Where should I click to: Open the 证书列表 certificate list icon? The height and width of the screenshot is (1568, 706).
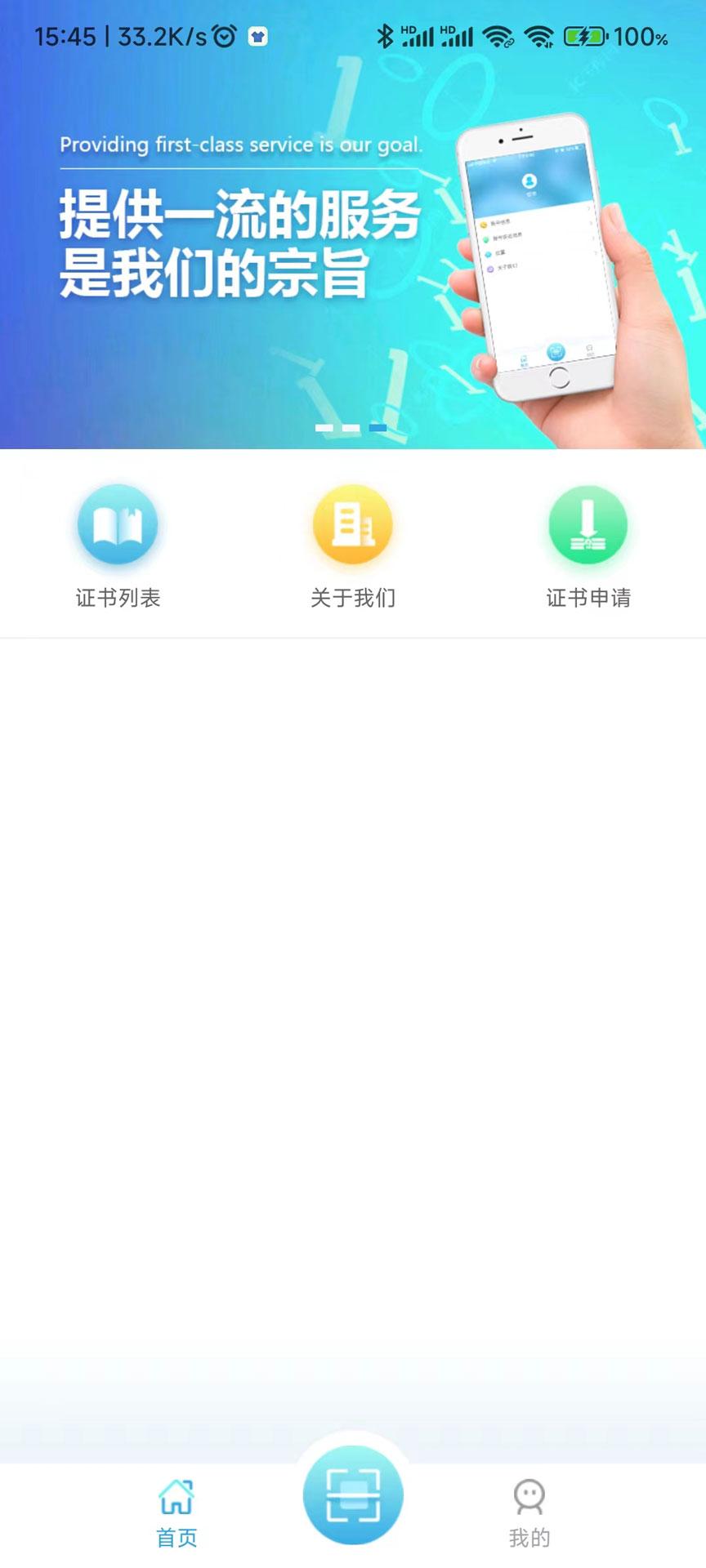117,524
